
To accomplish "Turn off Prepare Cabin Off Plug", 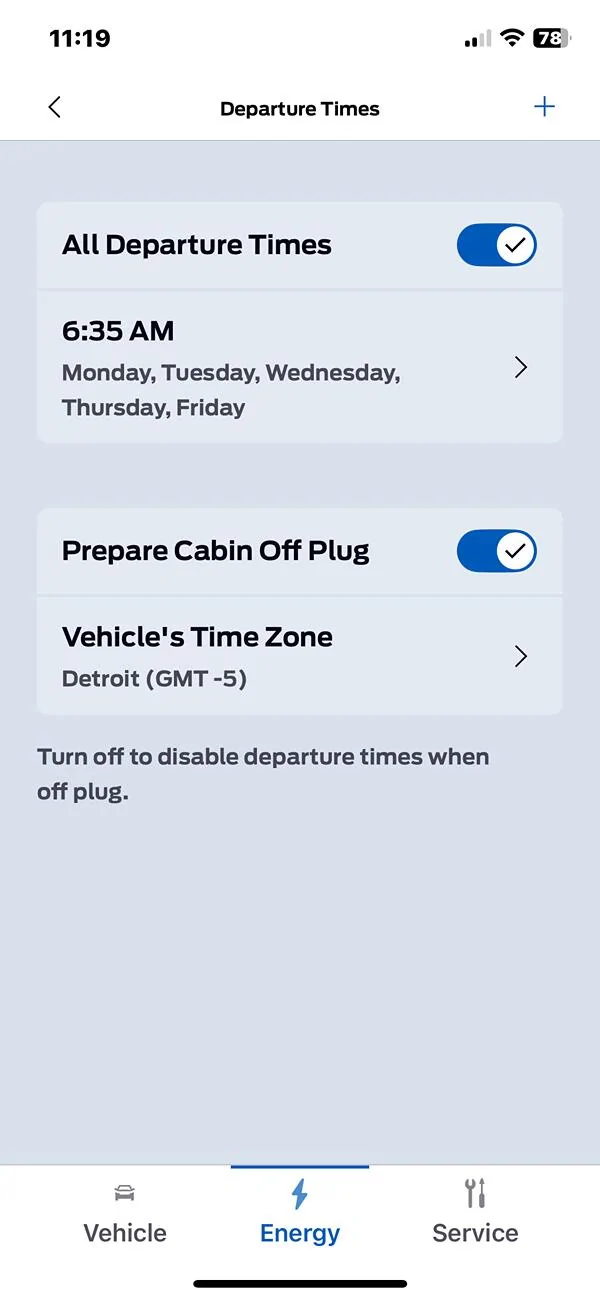I will point(497,551).
